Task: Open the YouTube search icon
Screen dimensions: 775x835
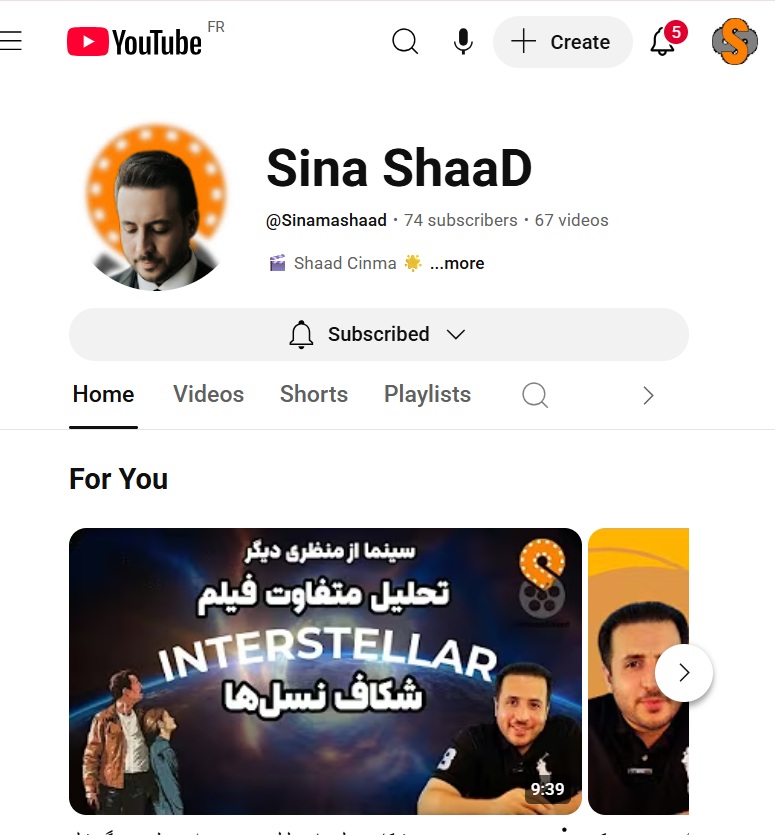Action: (x=404, y=42)
